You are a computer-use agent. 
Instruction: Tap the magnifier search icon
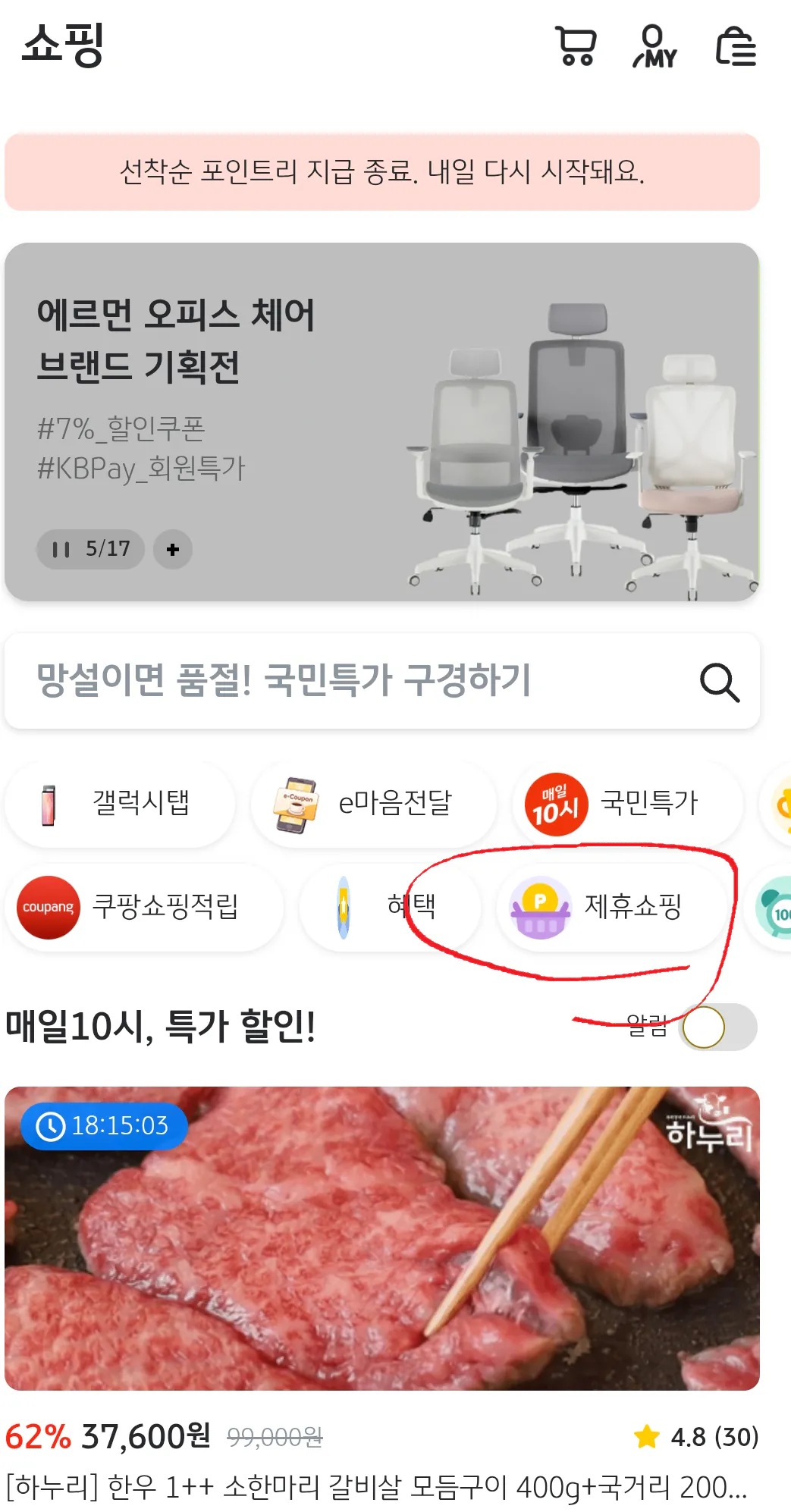(x=719, y=682)
